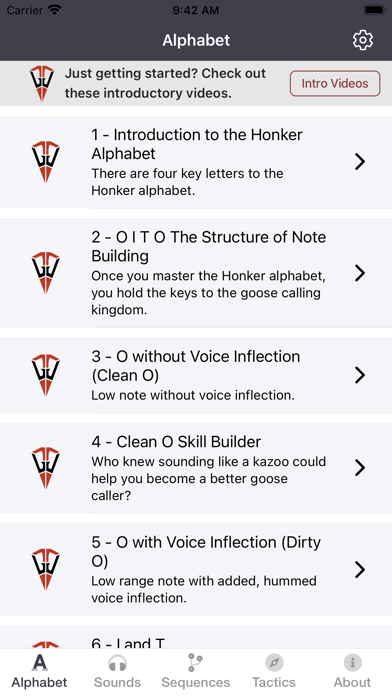This screenshot has height=696, width=392.
Task: Open lesson 6 on I and T
Action: 196,637
